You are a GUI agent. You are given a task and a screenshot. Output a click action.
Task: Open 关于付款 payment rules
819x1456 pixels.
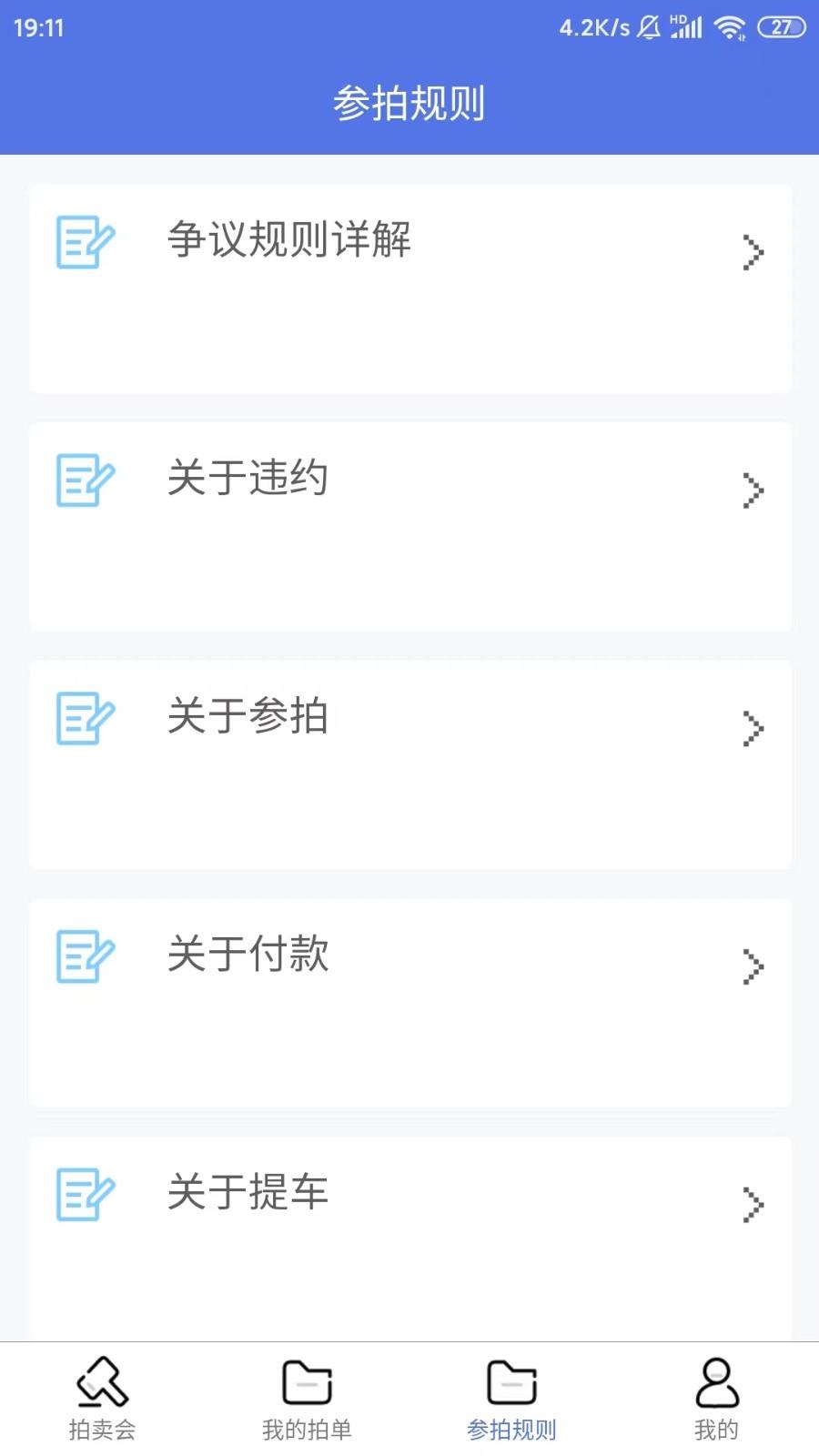coord(409,1003)
